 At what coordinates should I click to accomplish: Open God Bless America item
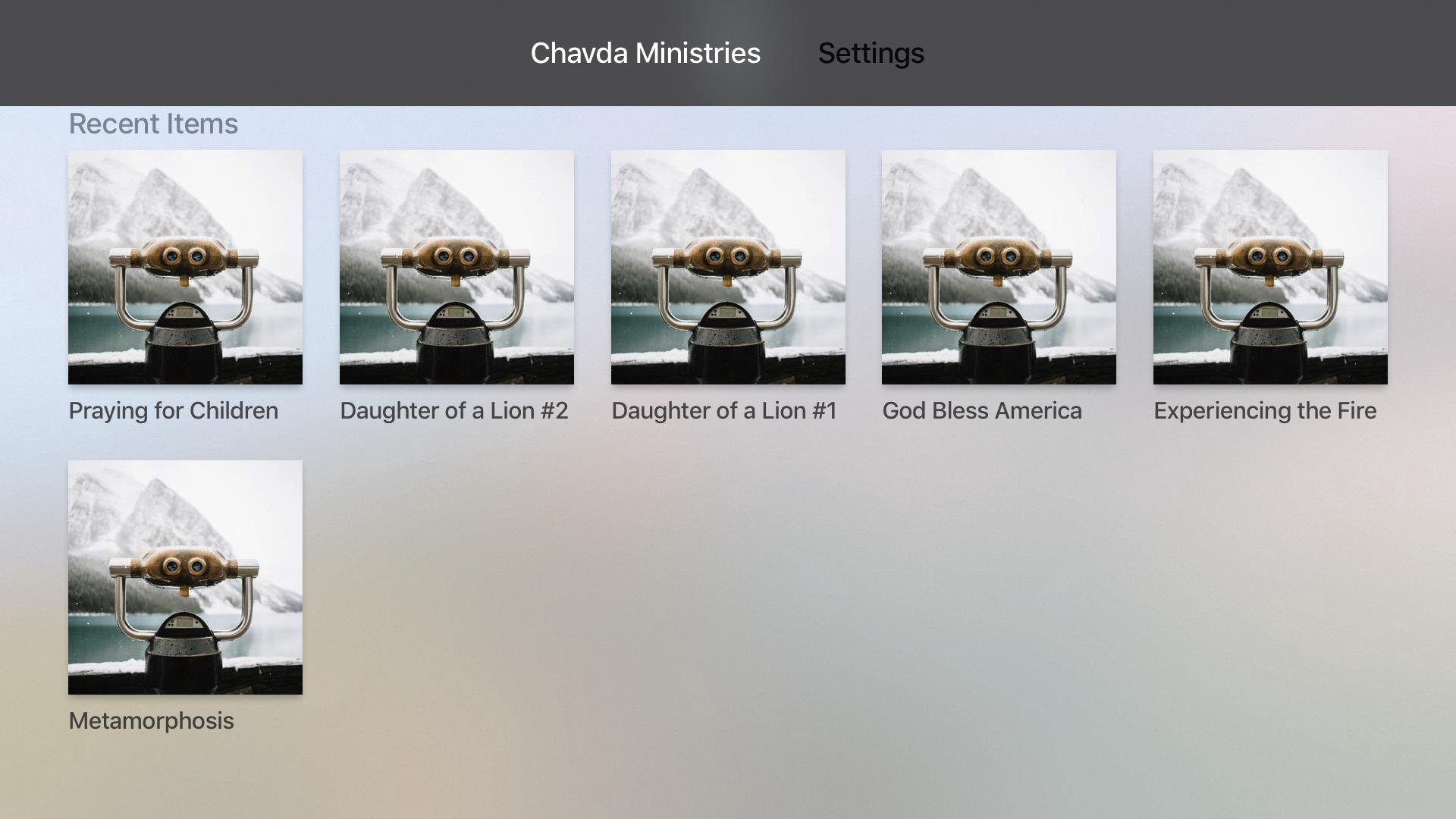pos(999,267)
